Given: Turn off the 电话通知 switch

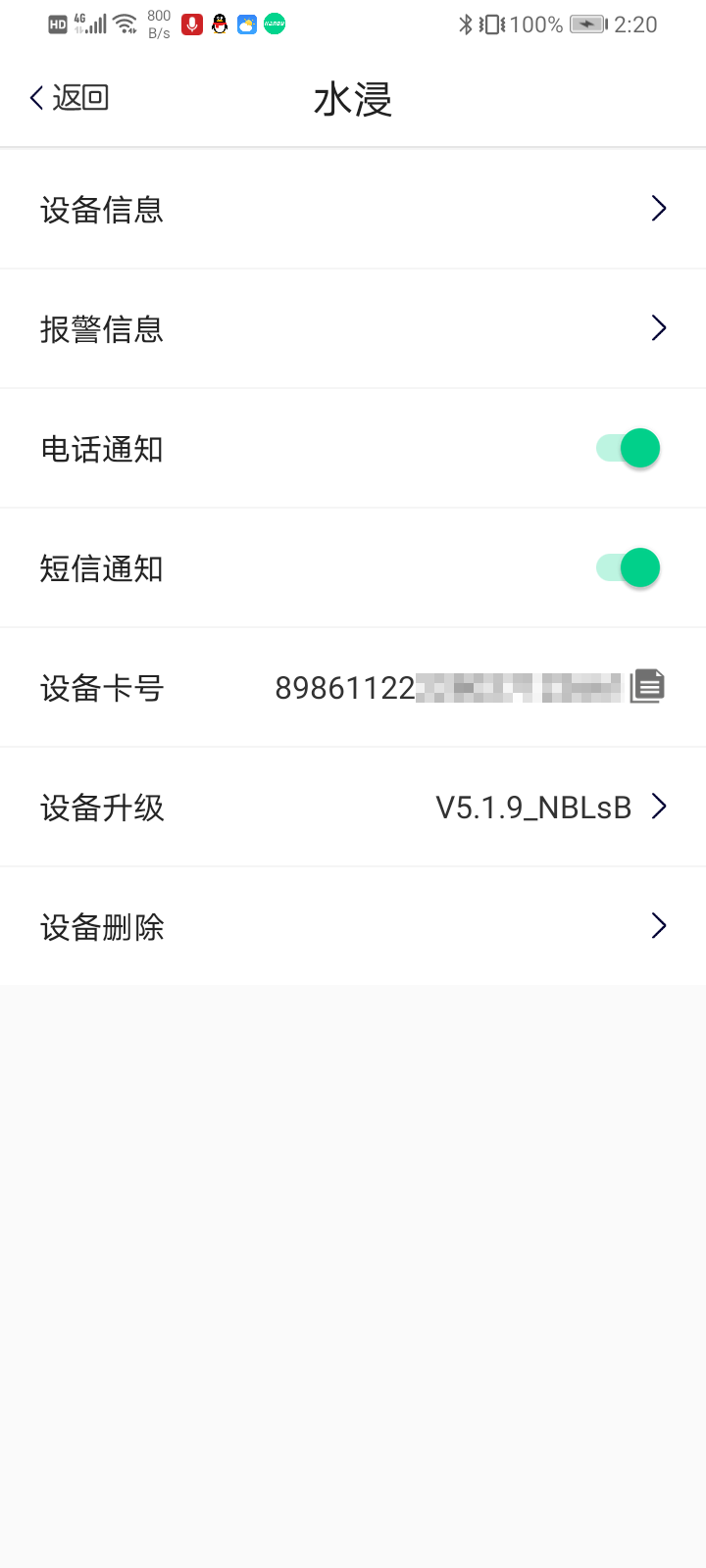Looking at the screenshot, I should [x=629, y=449].
